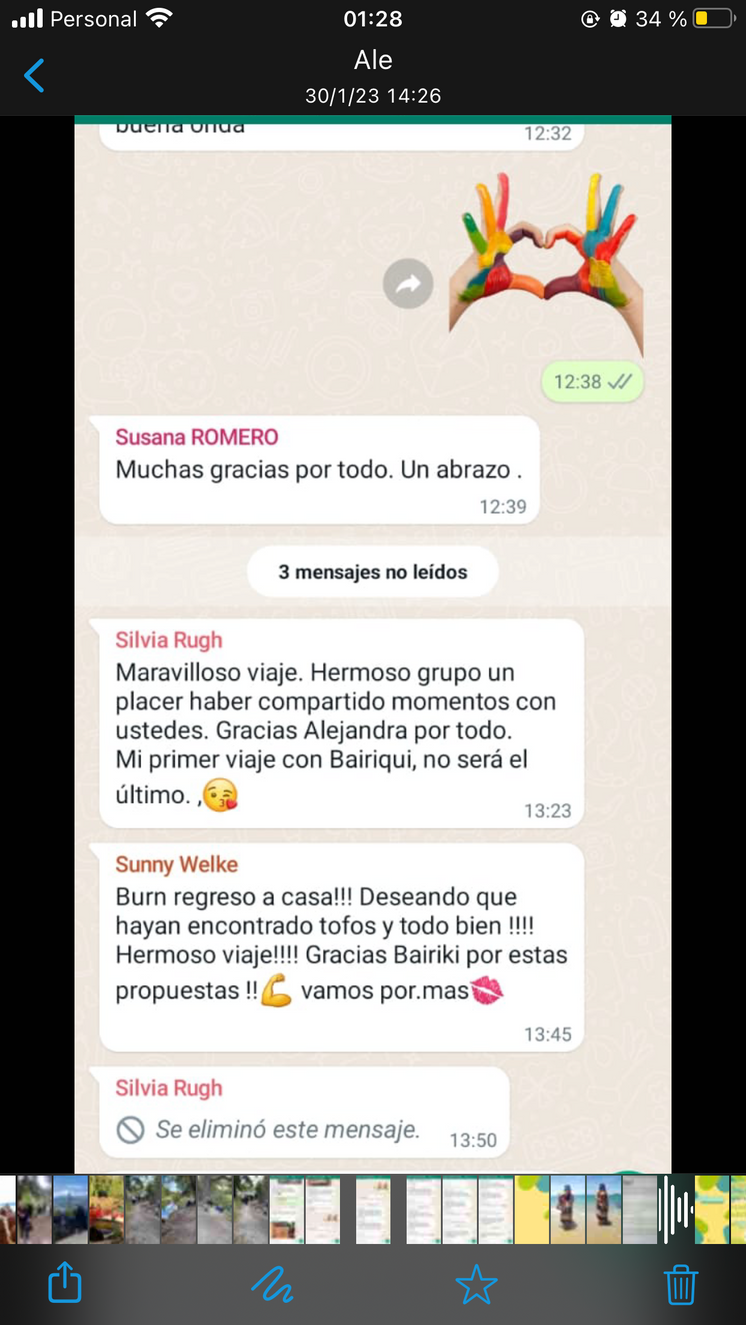Share this image
746x1325 pixels.
point(65,1283)
